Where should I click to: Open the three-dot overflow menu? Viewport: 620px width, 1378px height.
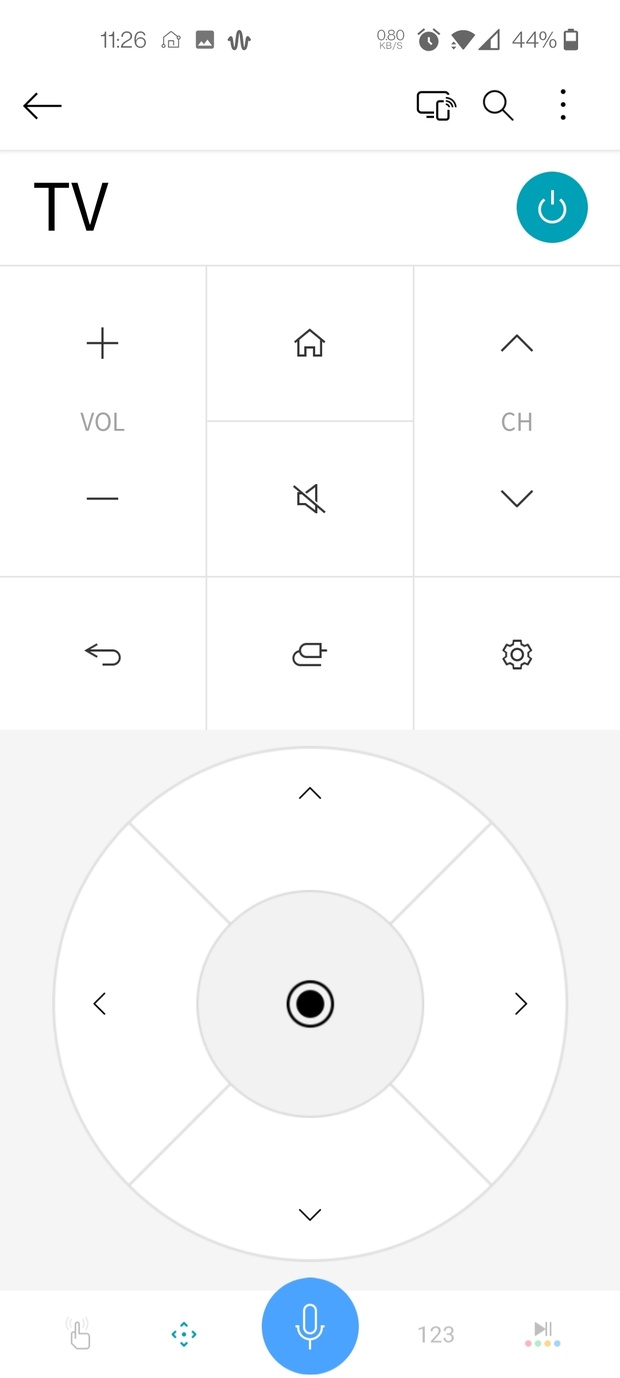(563, 105)
